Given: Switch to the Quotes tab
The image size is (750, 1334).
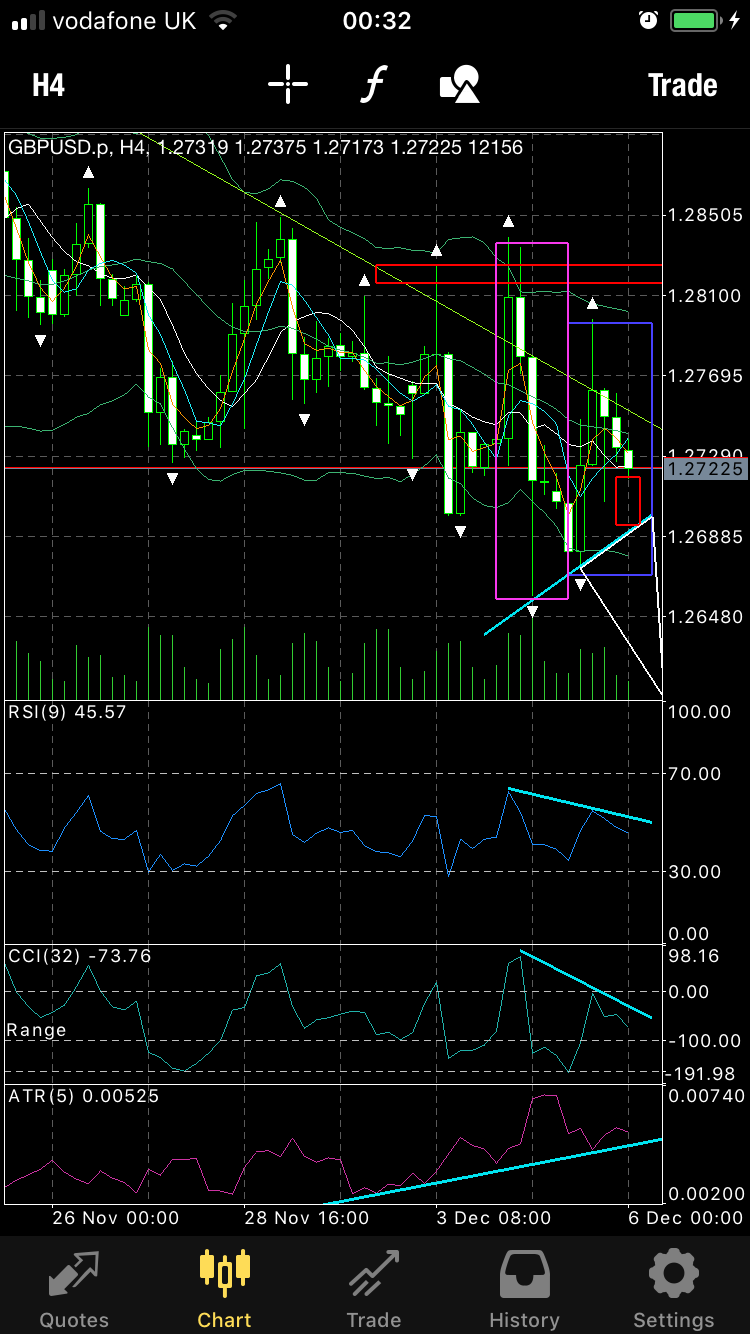Looking at the screenshot, I should pyautogui.click(x=74, y=1288).
